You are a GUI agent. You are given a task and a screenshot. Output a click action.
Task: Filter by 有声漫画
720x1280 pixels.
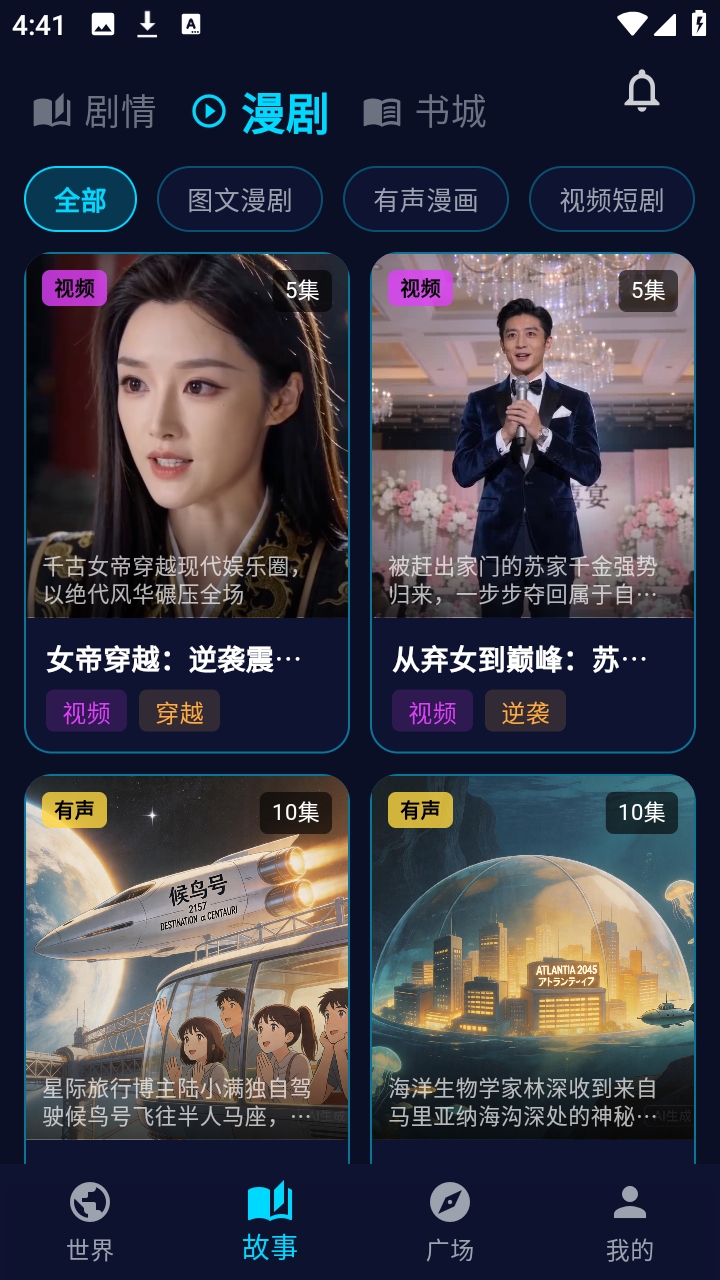coord(426,199)
